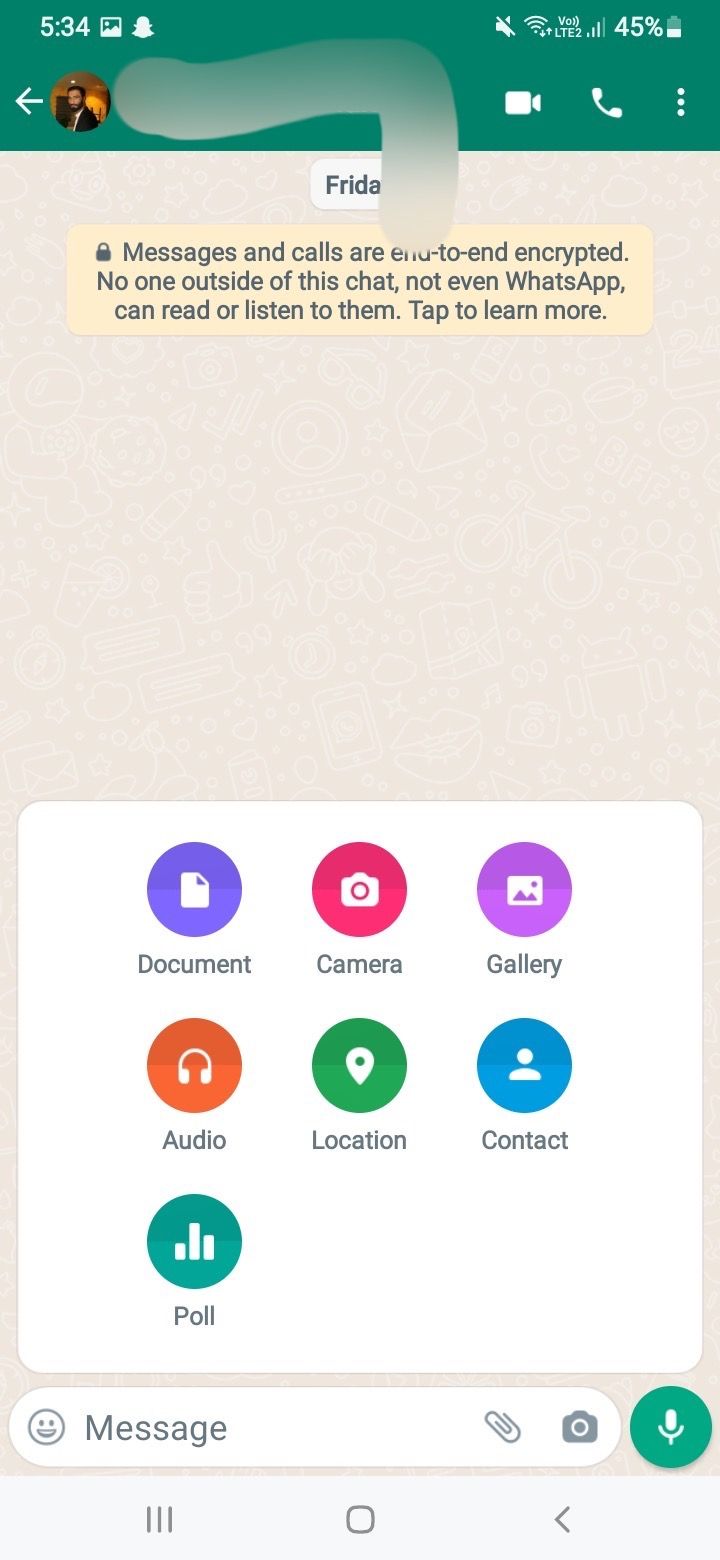Record a voice message with microphone
The image size is (720, 1560).
click(670, 1427)
